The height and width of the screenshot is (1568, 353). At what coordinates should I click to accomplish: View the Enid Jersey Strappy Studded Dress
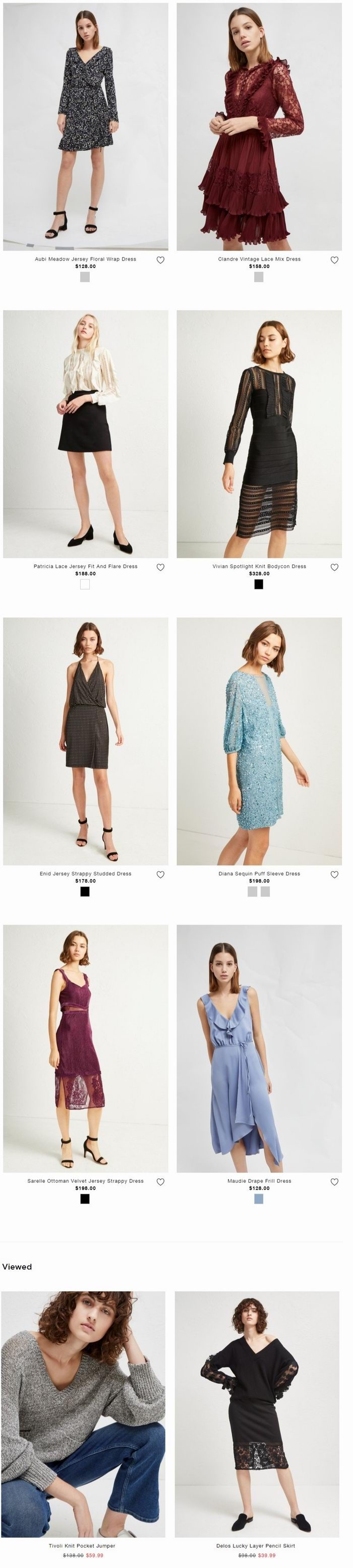pyautogui.click(x=85, y=873)
